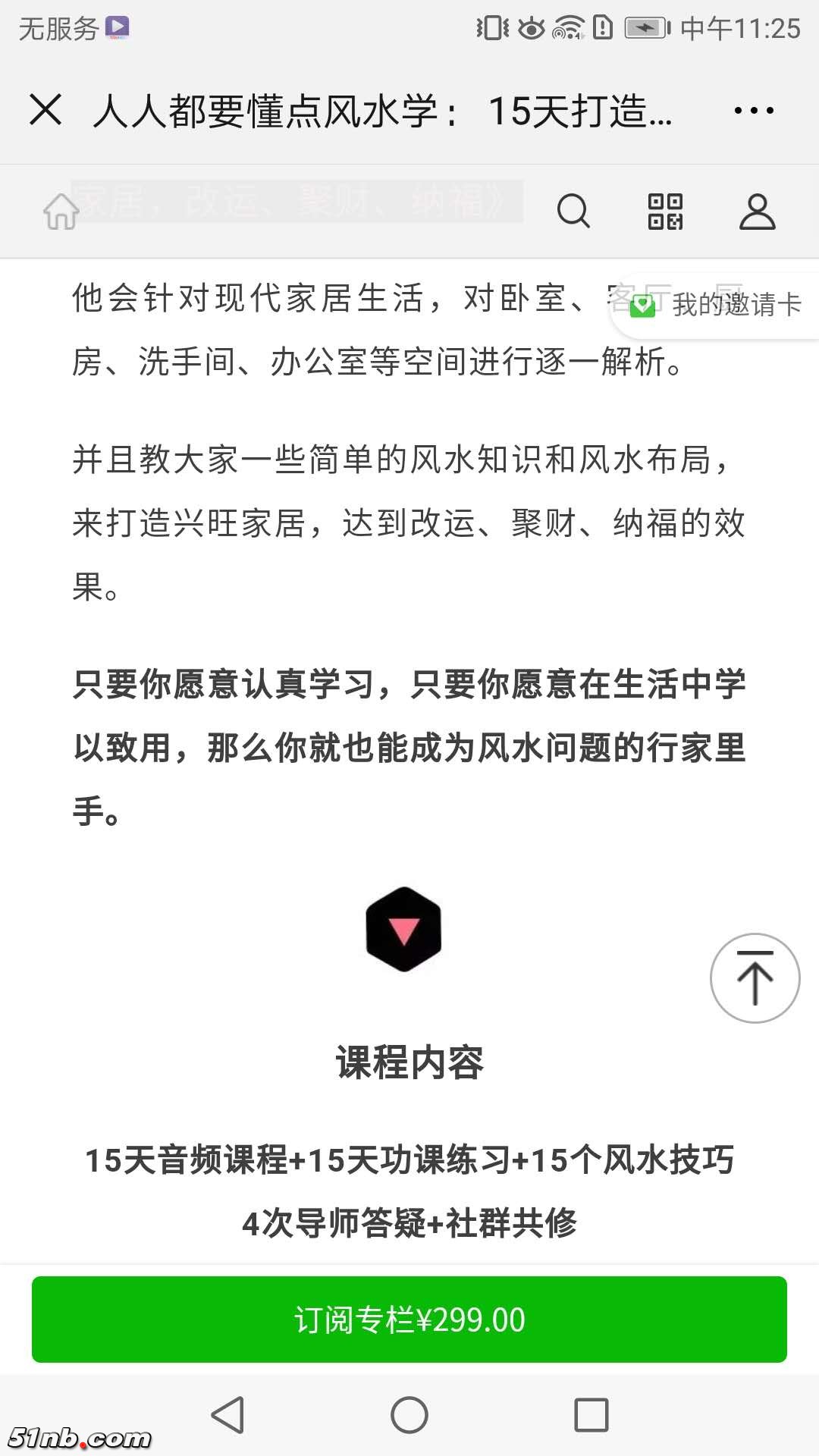Tap the home icon in the navigation bar

[x=62, y=212]
